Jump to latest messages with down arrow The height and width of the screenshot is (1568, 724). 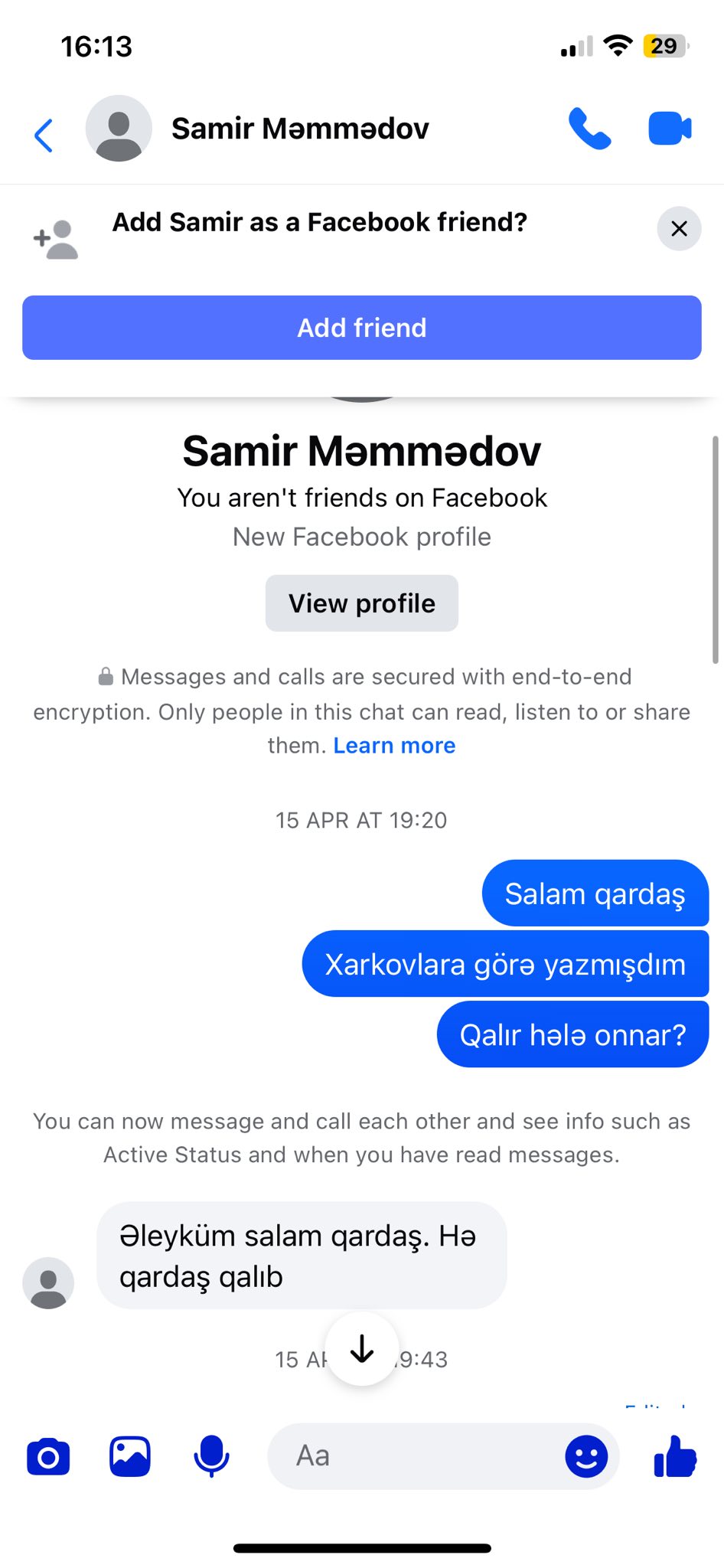pyautogui.click(x=362, y=1349)
